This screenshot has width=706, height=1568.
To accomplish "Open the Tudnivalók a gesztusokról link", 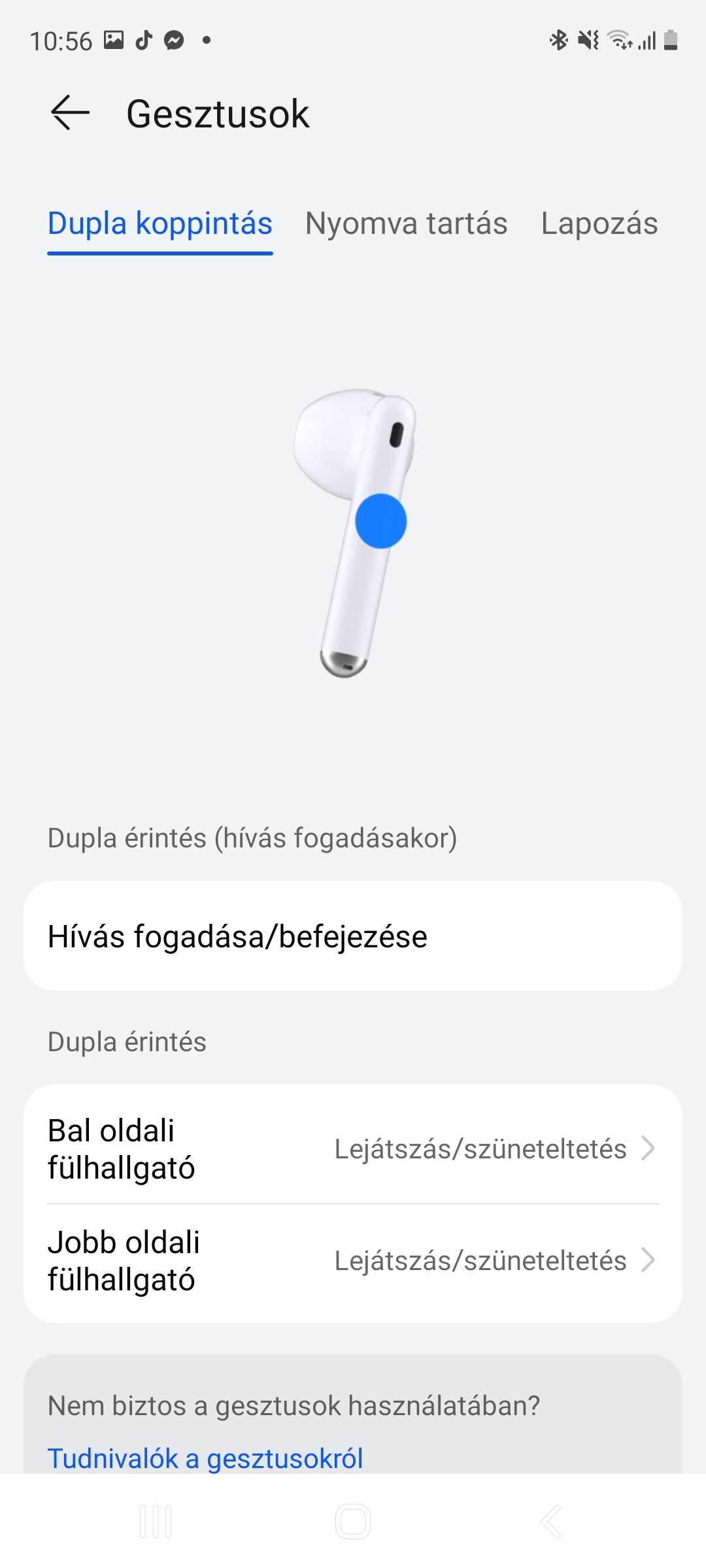I will (205, 1458).
